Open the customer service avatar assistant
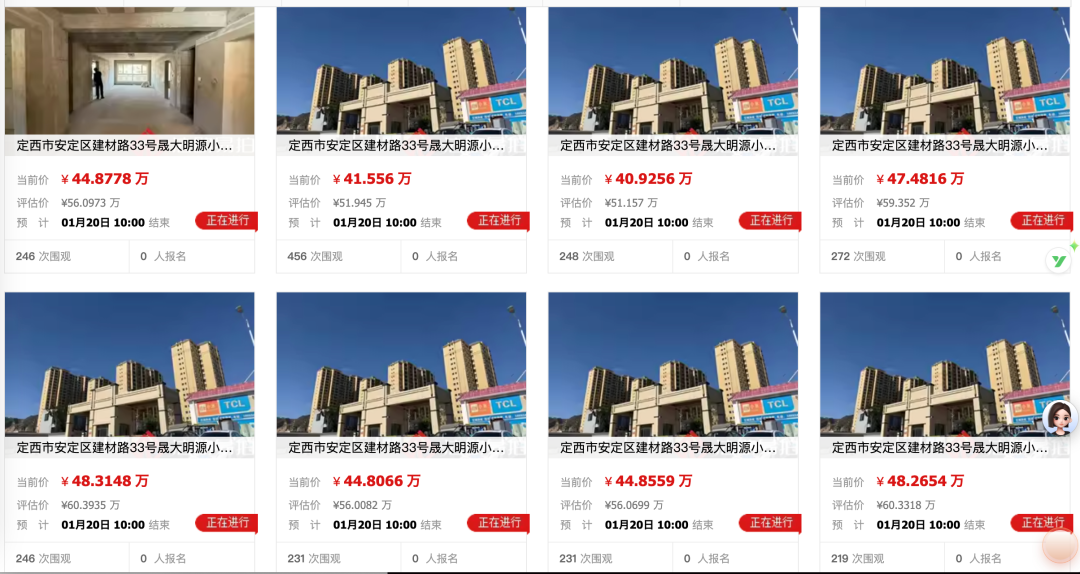 (1059, 418)
